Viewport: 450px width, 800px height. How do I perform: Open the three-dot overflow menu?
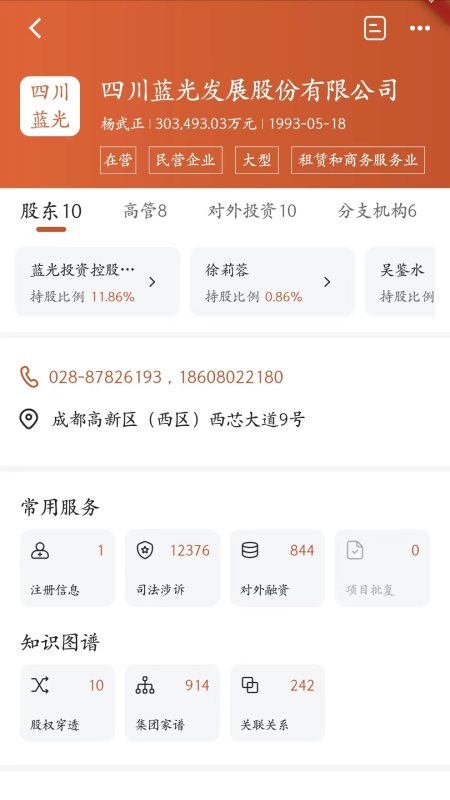[x=420, y=28]
